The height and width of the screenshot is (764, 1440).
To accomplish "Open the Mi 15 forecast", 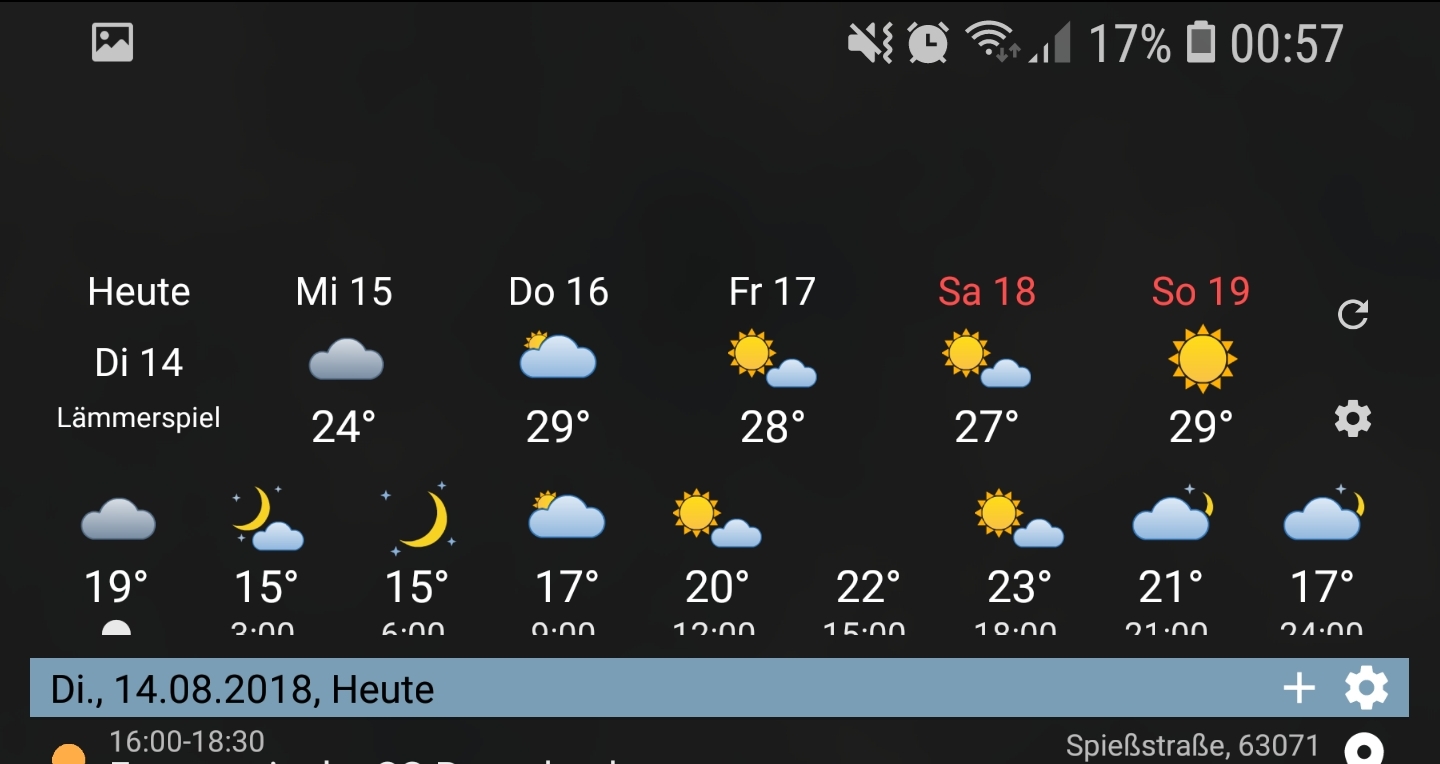I will click(x=345, y=360).
